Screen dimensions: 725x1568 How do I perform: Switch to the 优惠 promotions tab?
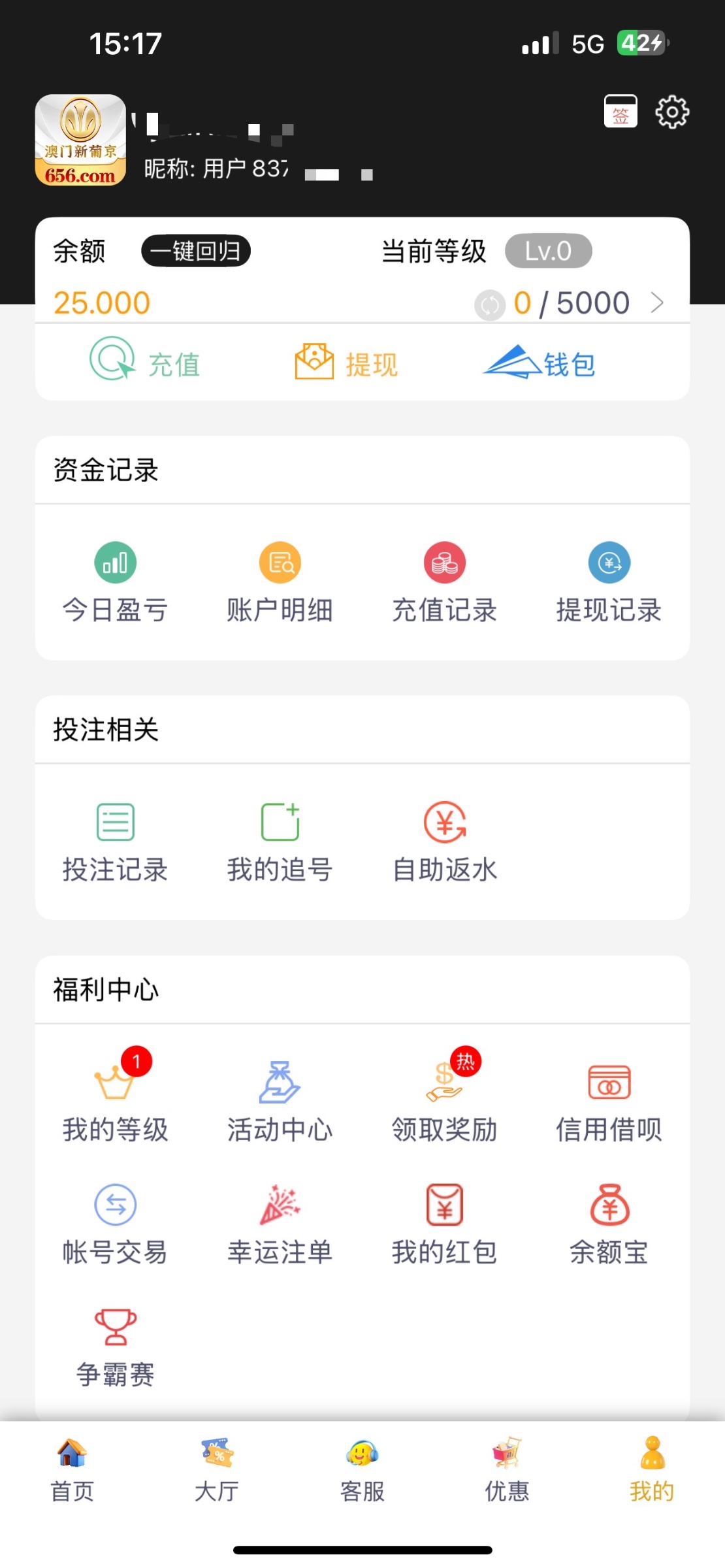click(x=507, y=1470)
